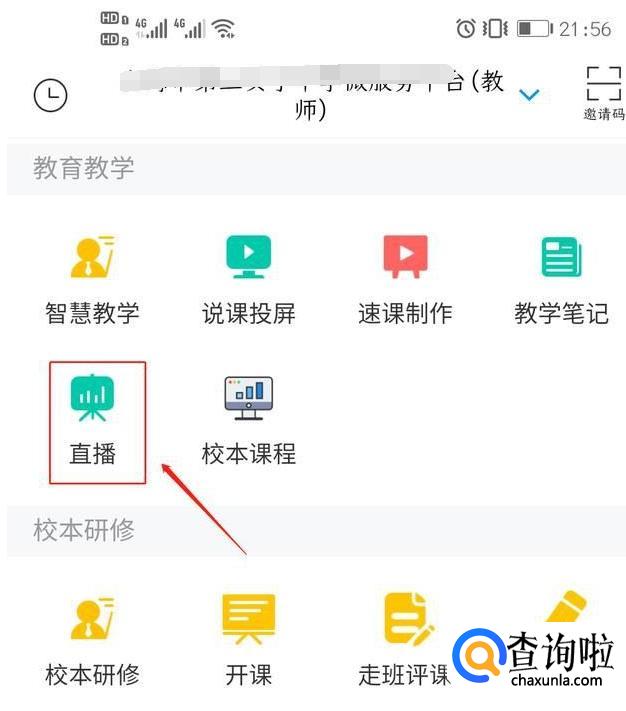Open 速课制作
Image resolution: width=626 pixels, height=711 pixels.
pyautogui.click(x=405, y=279)
